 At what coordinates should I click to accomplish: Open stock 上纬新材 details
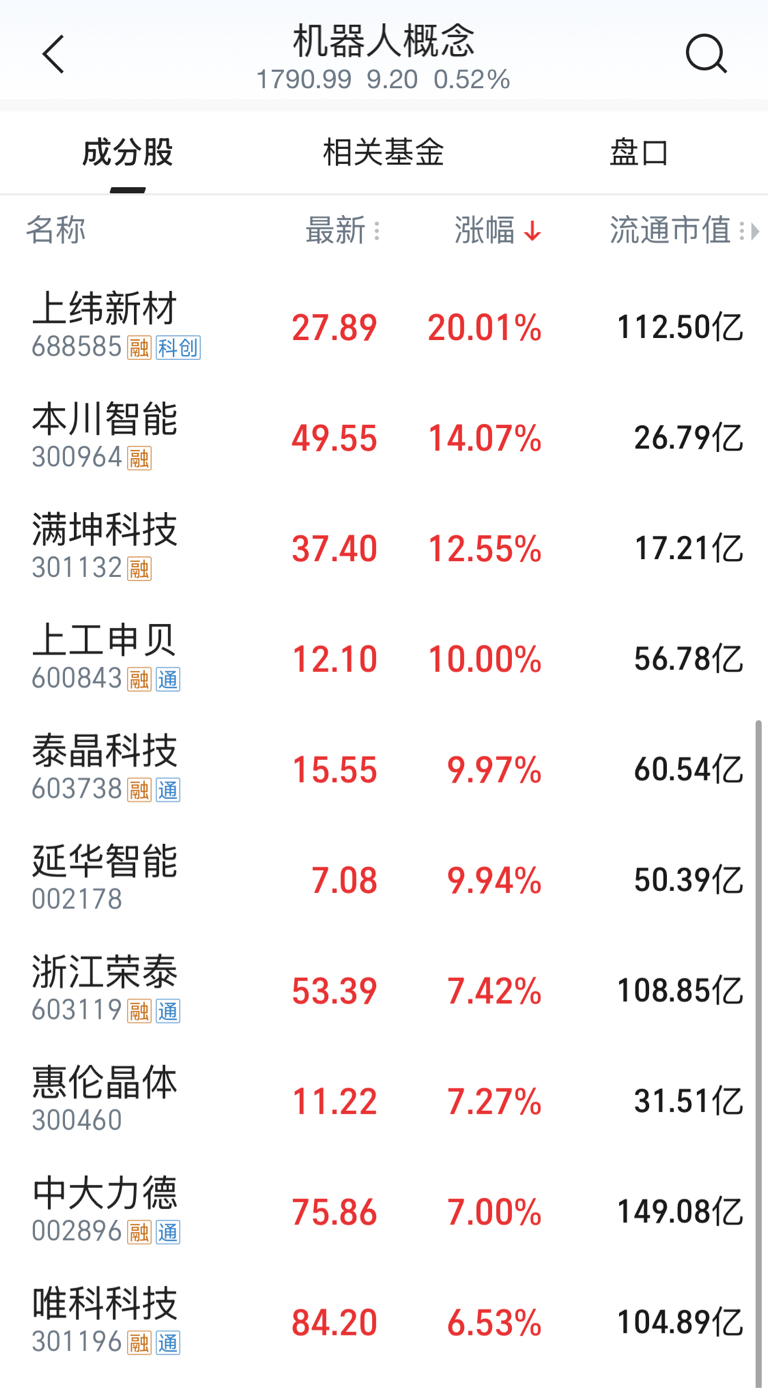point(384,327)
